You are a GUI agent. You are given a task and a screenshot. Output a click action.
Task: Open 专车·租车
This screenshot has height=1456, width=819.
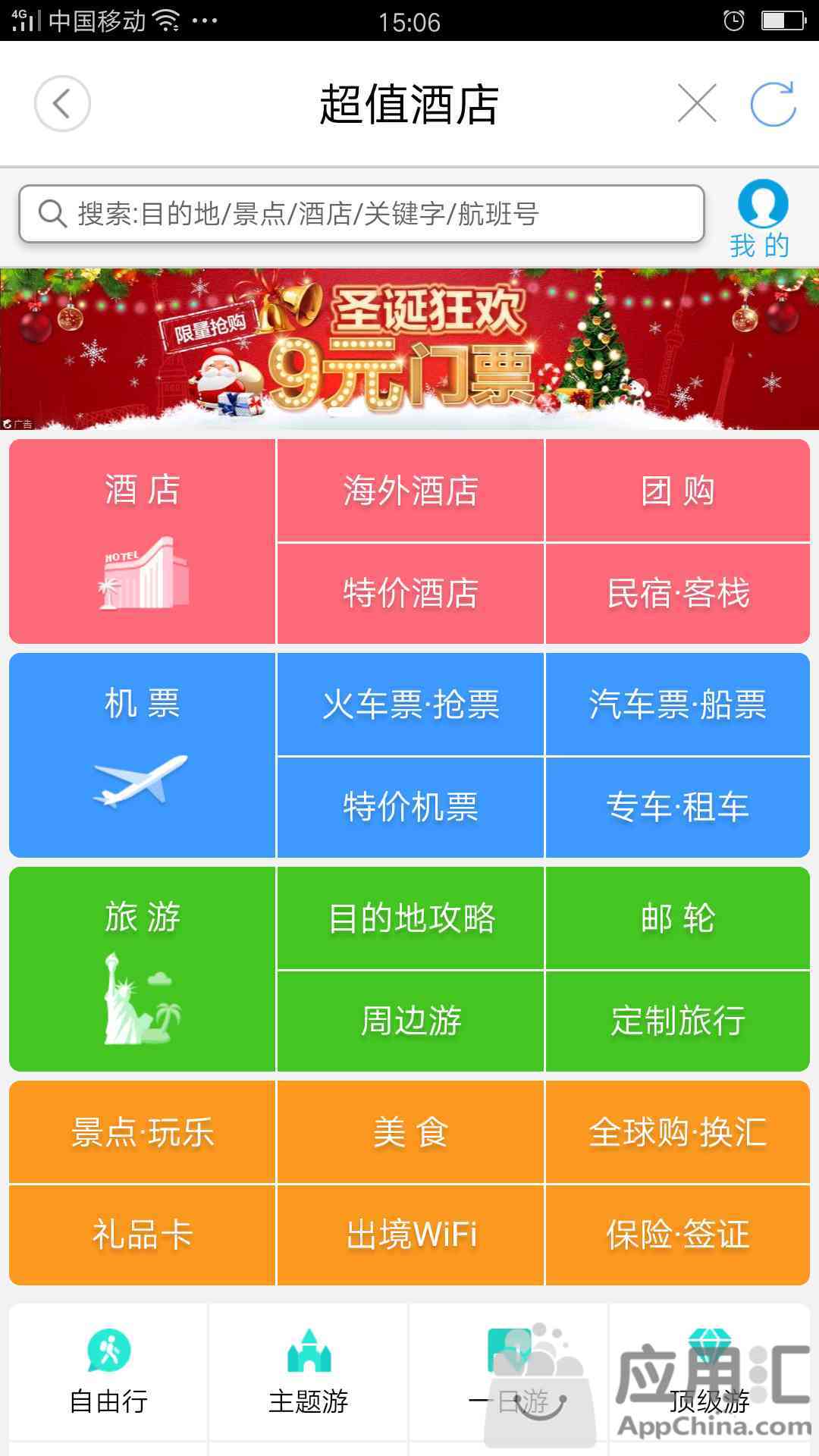(x=678, y=808)
